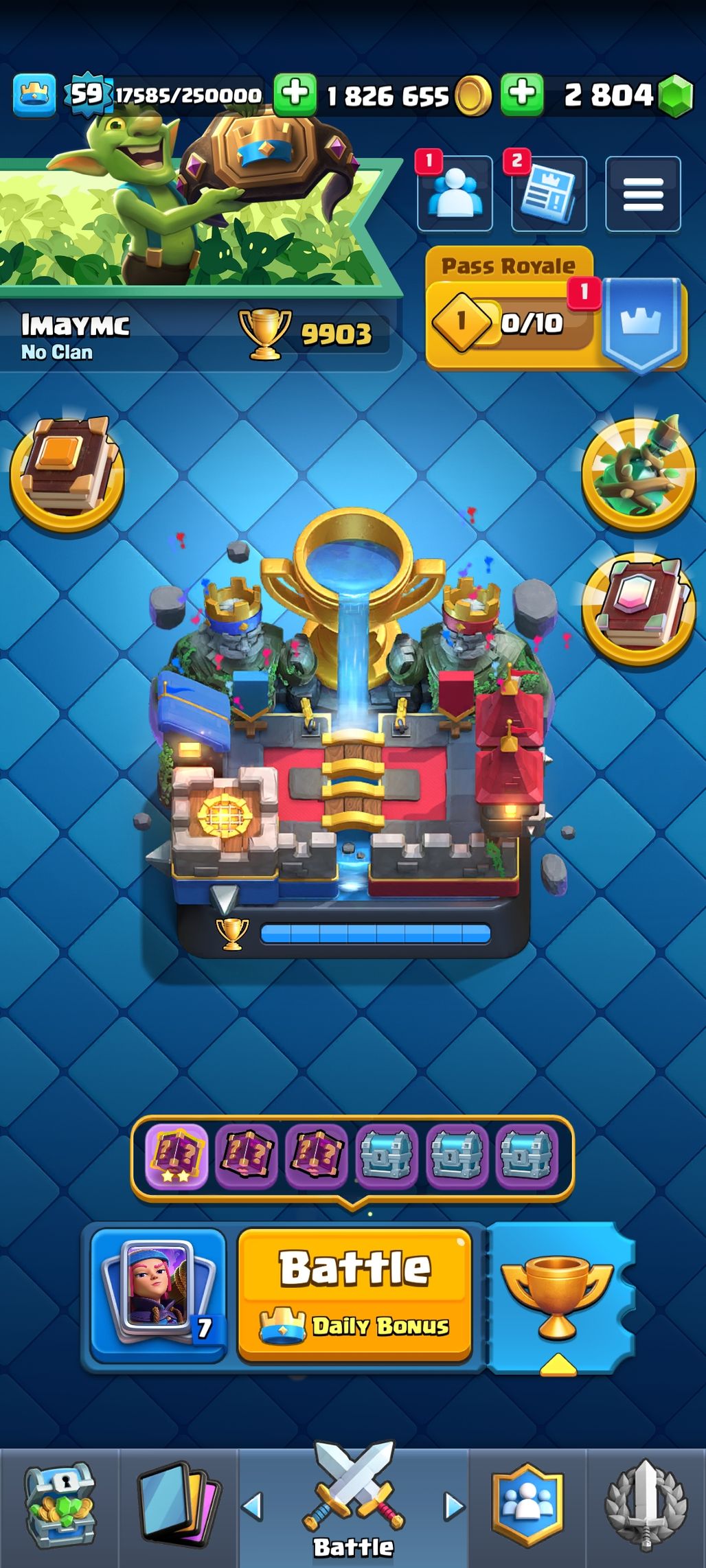Viewport: 706px width, 1568px height.
Task: Switch to the Clan social tab
Action: click(x=527, y=1508)
